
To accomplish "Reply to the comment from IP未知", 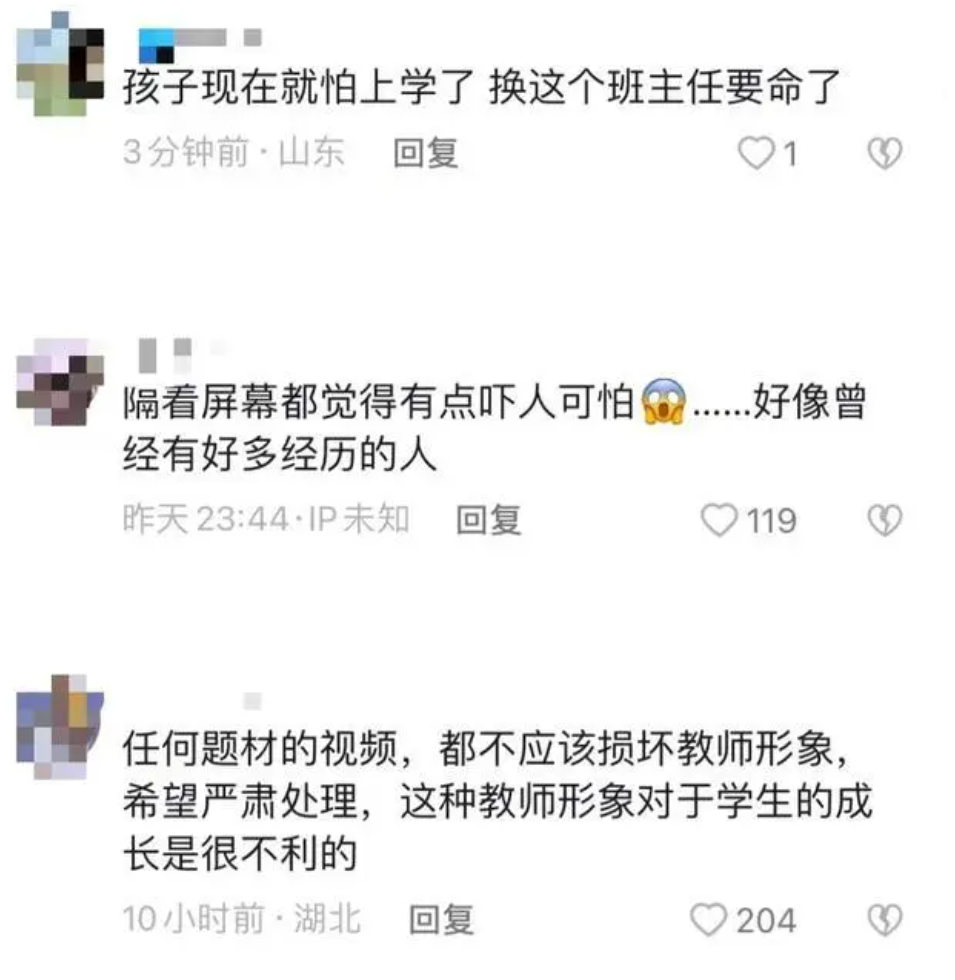I will coord(488,519).
